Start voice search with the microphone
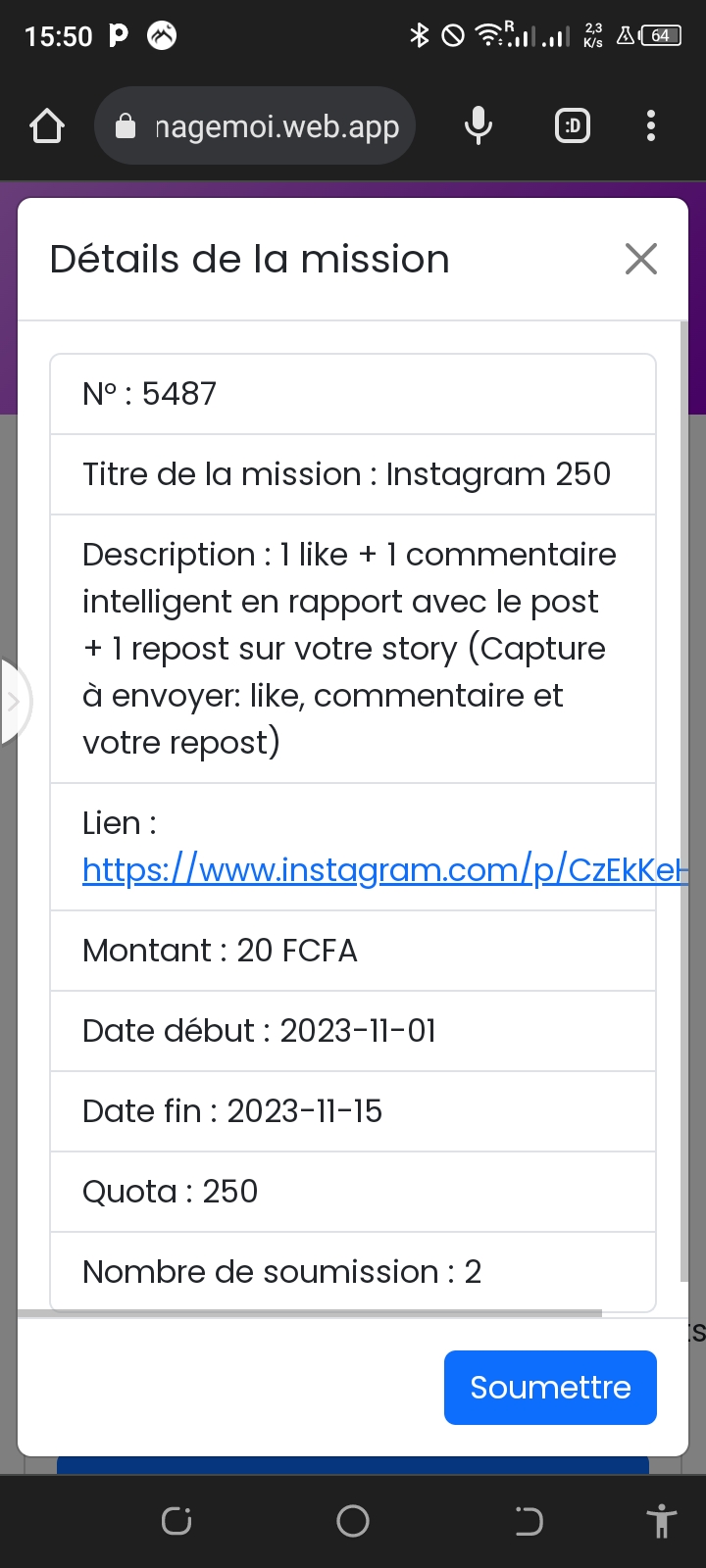 pos(479,125)
